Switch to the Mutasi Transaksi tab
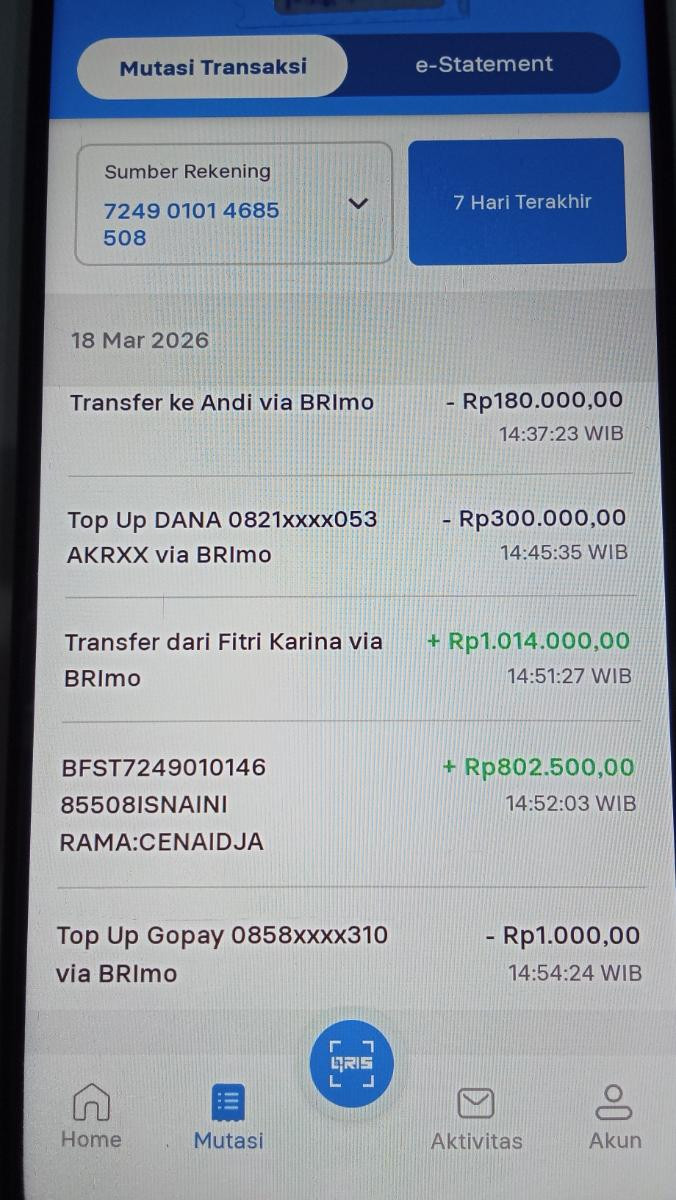Screen dimensions: 676x1200 point(213,68)
